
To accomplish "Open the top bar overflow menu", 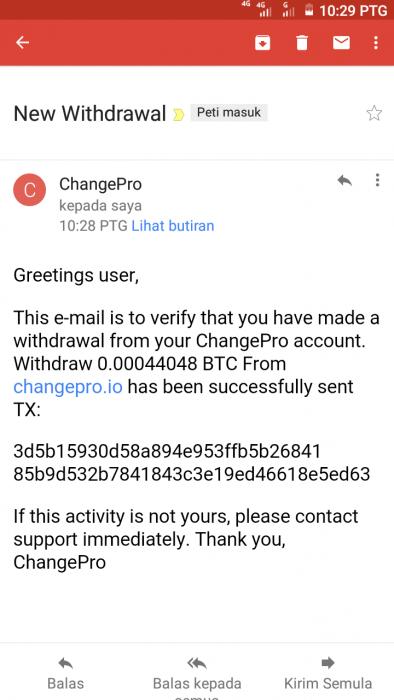I will (x=376, y=43).
